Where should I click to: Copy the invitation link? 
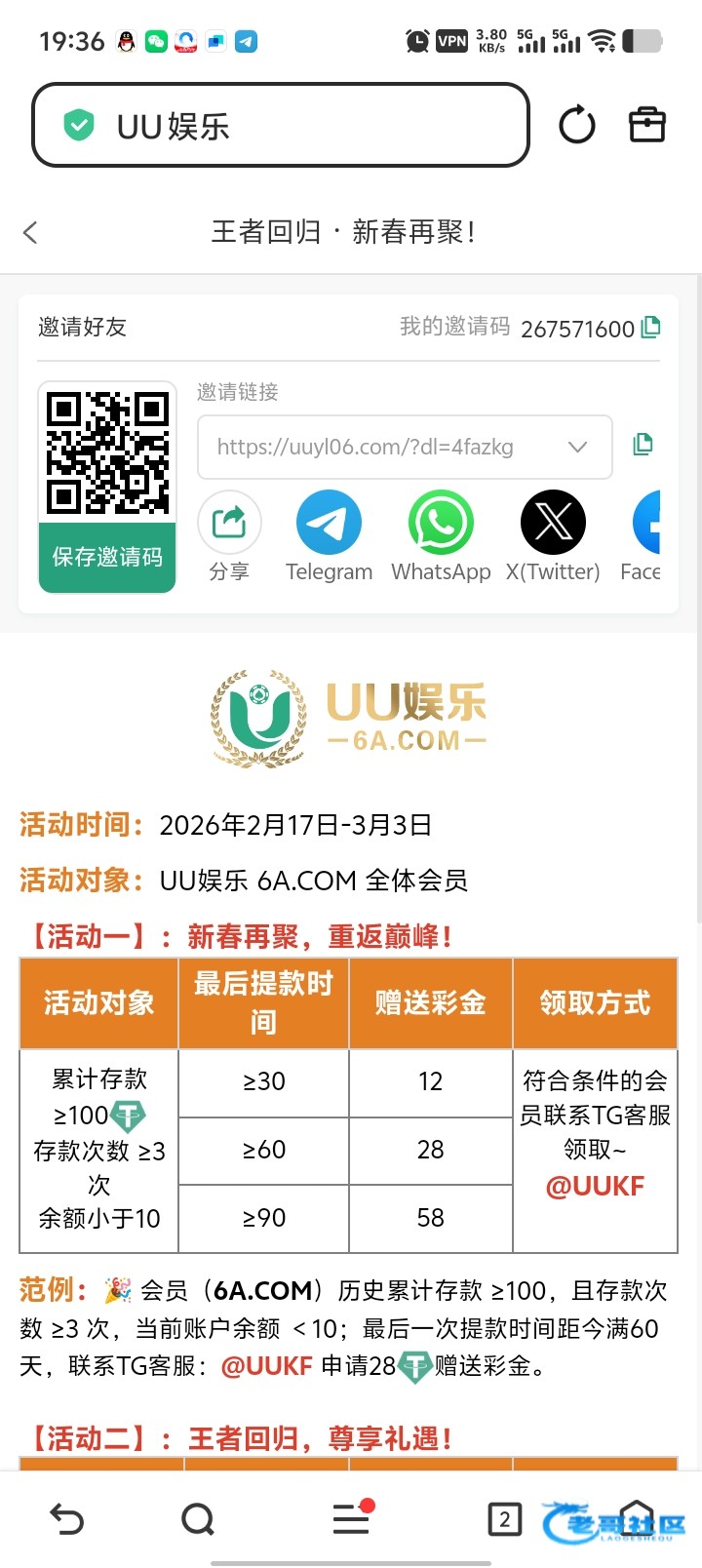[x=643, y=445]
